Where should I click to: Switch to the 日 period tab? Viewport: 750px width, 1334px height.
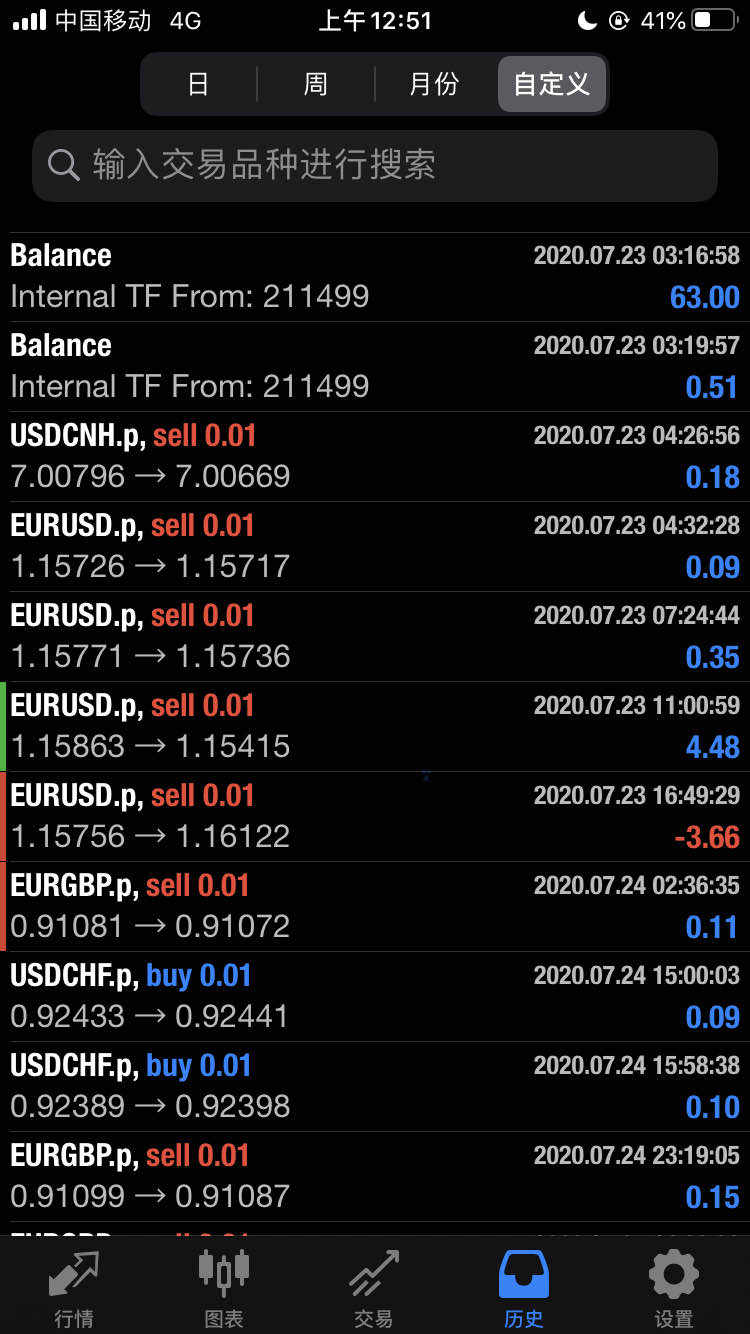[x=199, y=84]
